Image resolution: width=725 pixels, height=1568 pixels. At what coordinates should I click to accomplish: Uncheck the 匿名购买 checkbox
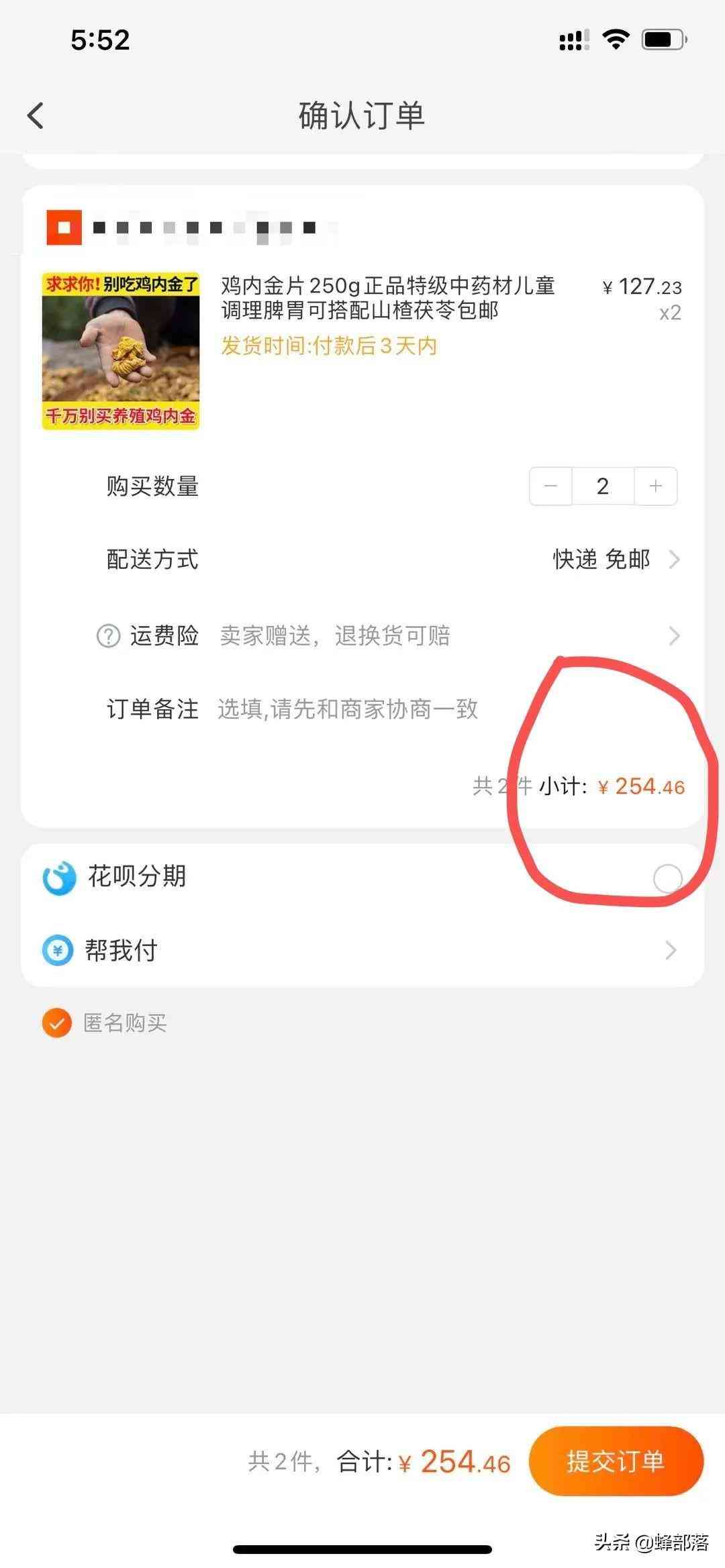[x=57, y=1023]
